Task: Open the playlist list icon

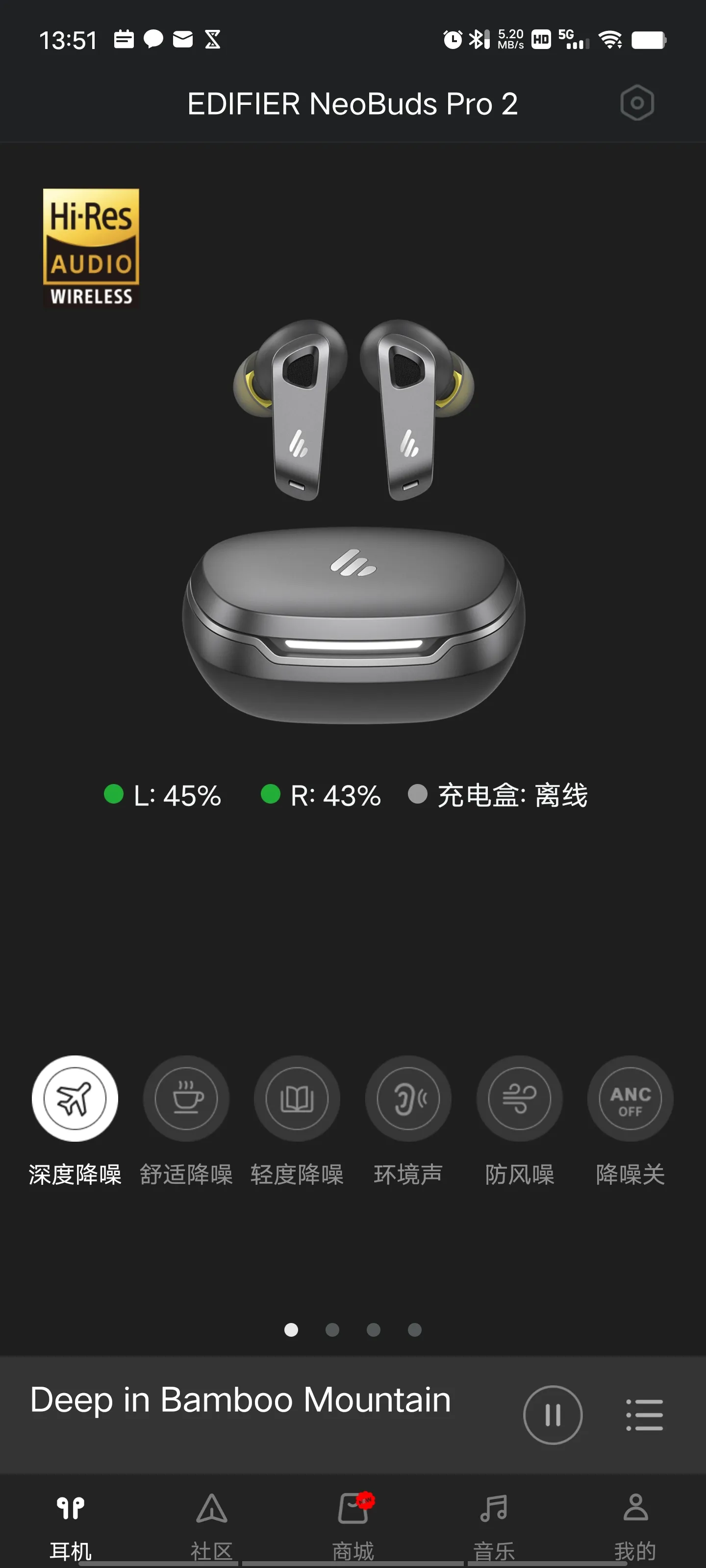Action: coord(645,1415)
